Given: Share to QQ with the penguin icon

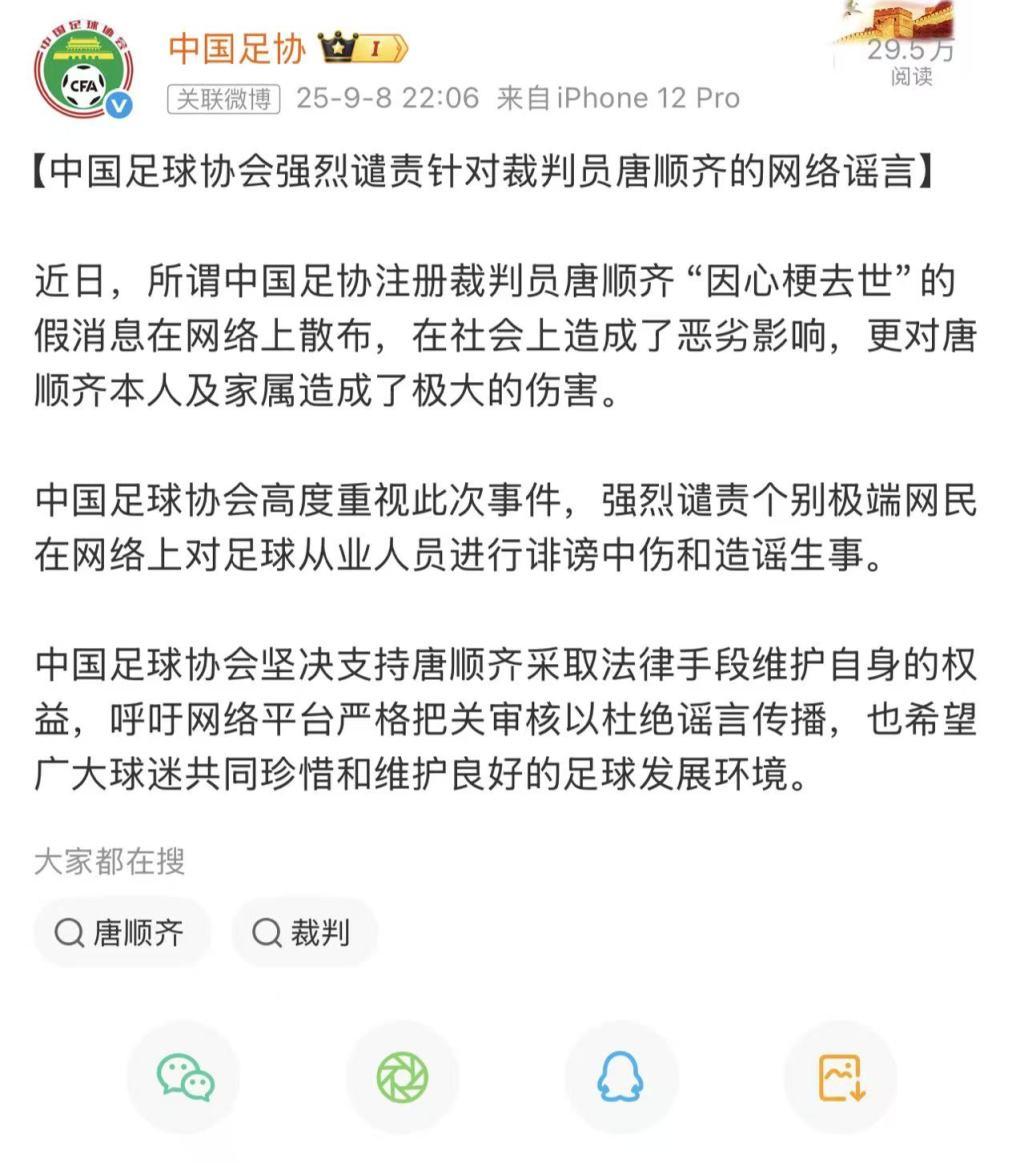Looking at the screenshot, I should (621, 1079).
